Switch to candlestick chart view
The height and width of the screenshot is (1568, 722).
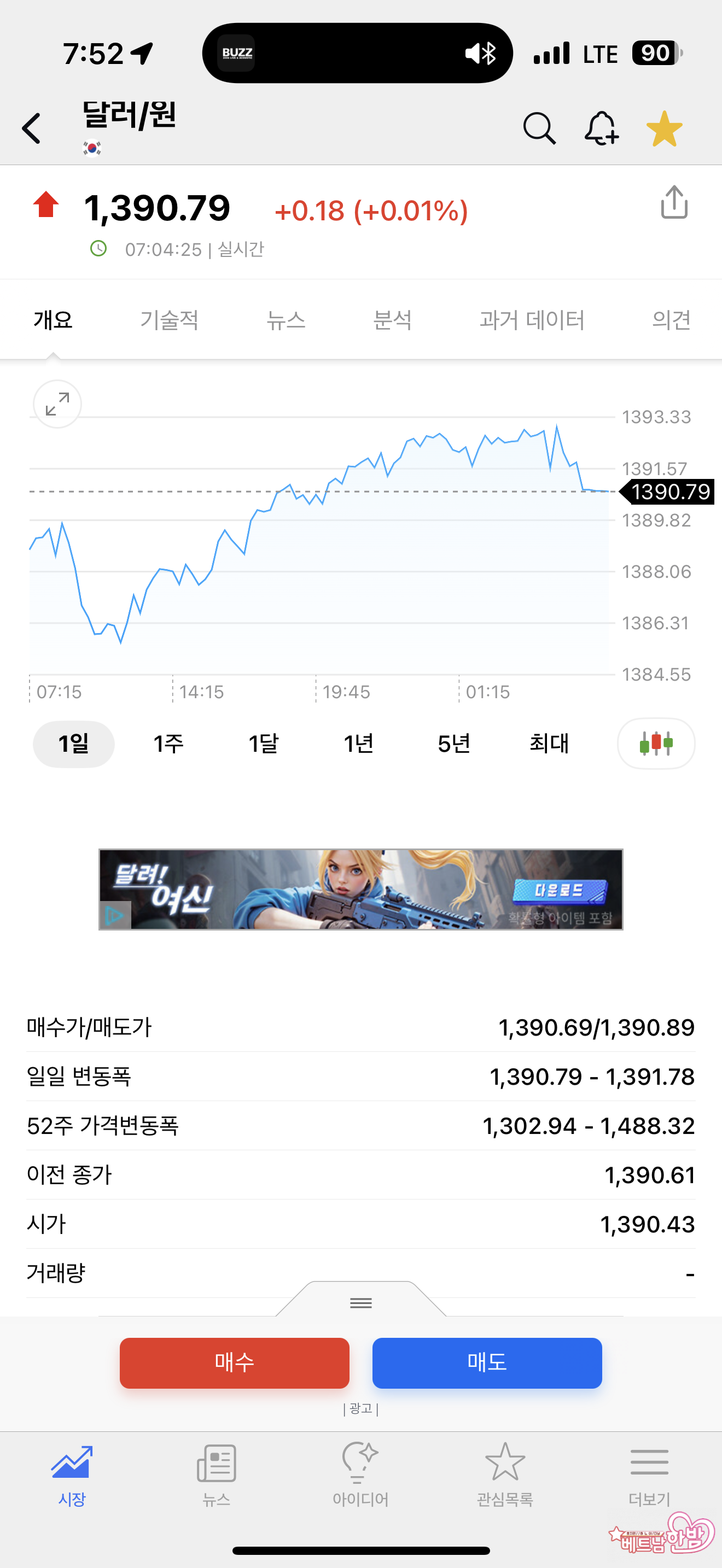pos(656,744)
